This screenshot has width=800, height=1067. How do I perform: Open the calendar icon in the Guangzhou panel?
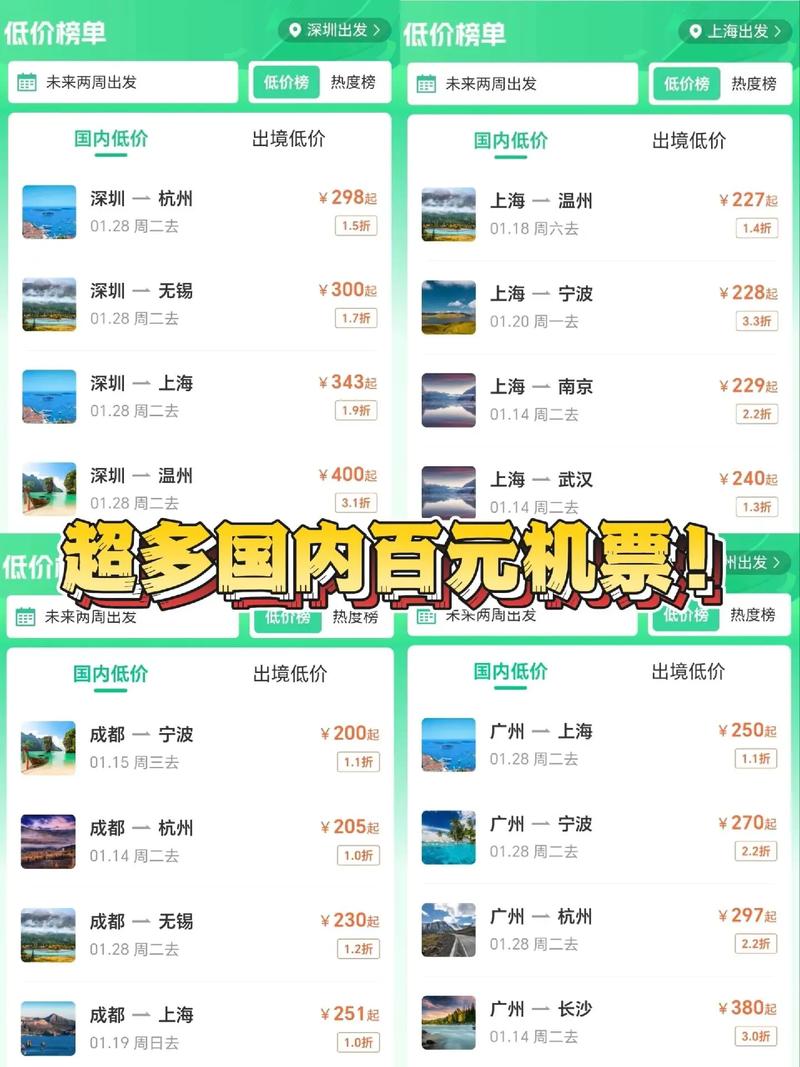pos(427,618)
